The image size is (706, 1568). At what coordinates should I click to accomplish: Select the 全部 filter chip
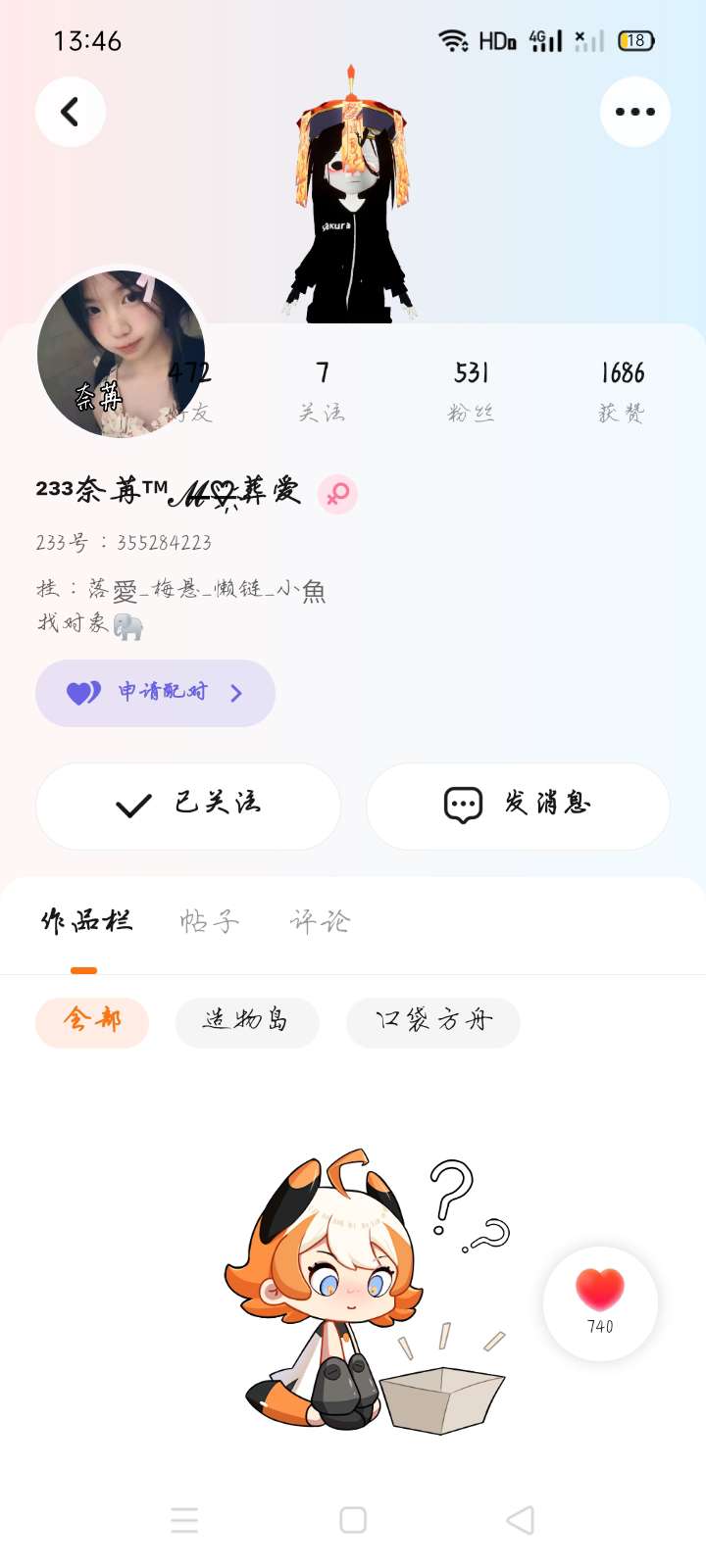(92, 1022)
